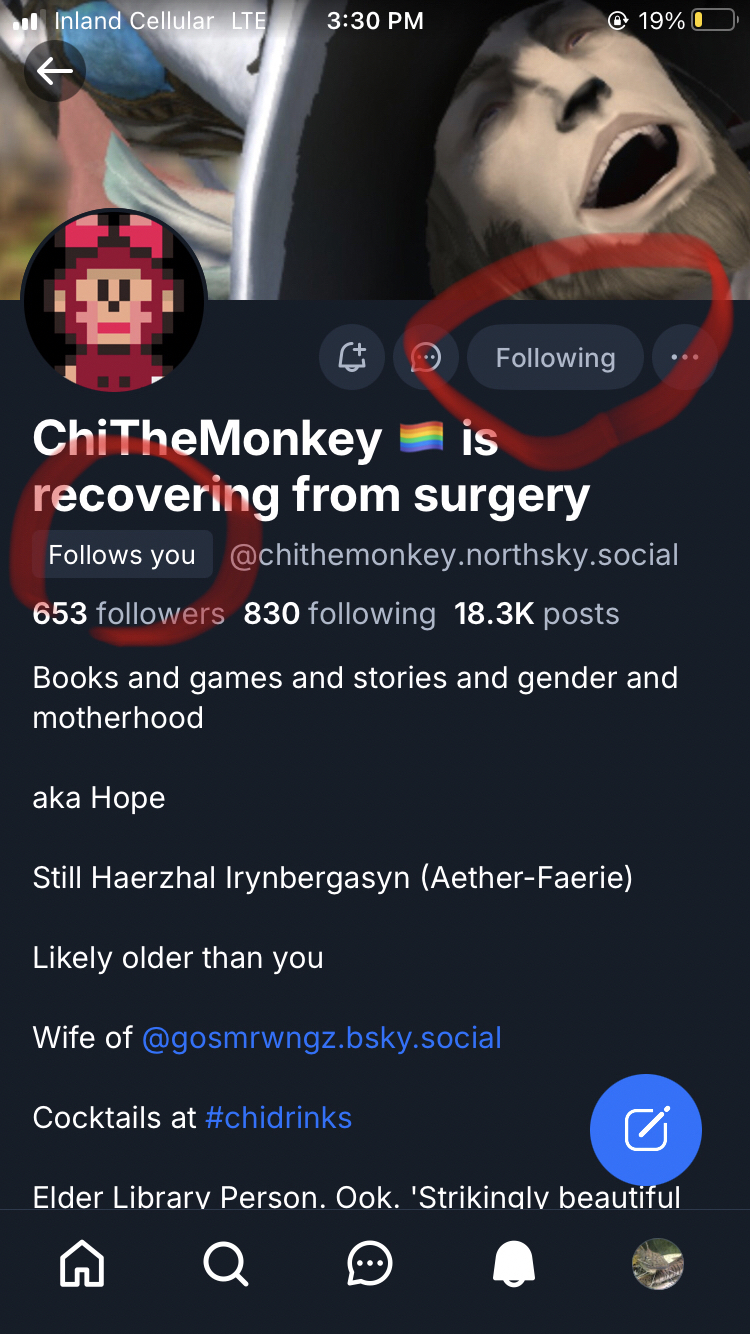Open the 830 following list
Screen dimensions: 750x1334
pyautogui.click(x=340, y=613)
